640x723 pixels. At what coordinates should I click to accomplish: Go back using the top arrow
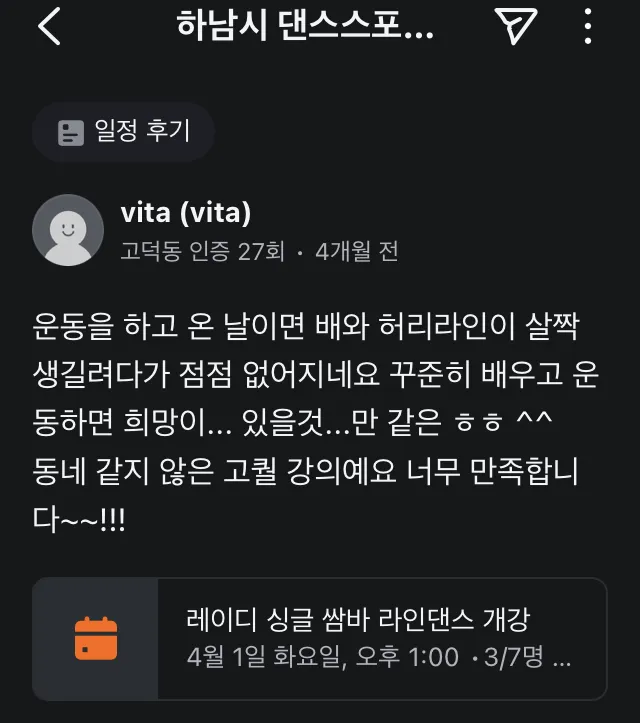(49, 27)
